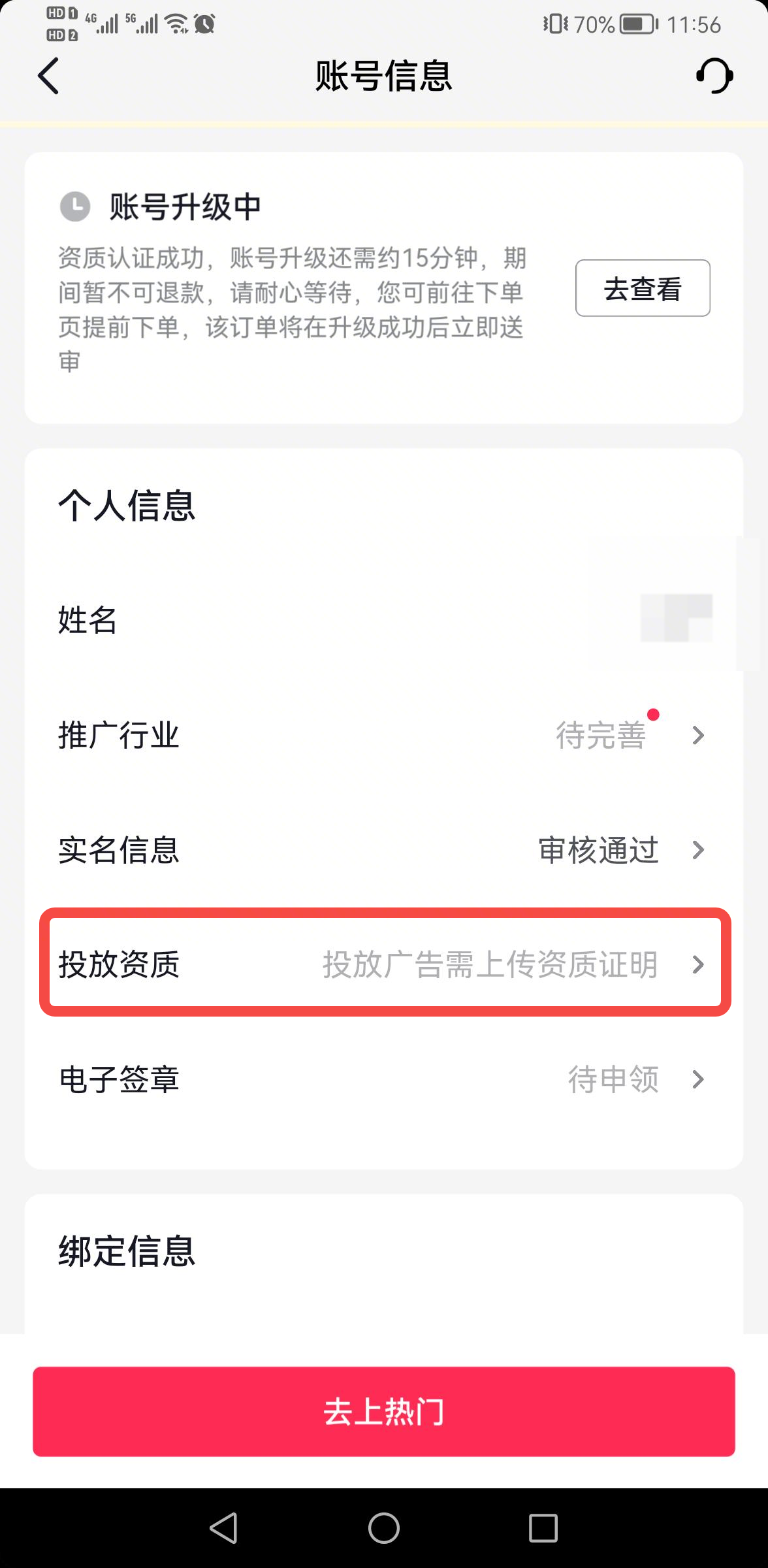Open the 推广行业 row
Screen dimensions: 768x1568
[383, 735]
